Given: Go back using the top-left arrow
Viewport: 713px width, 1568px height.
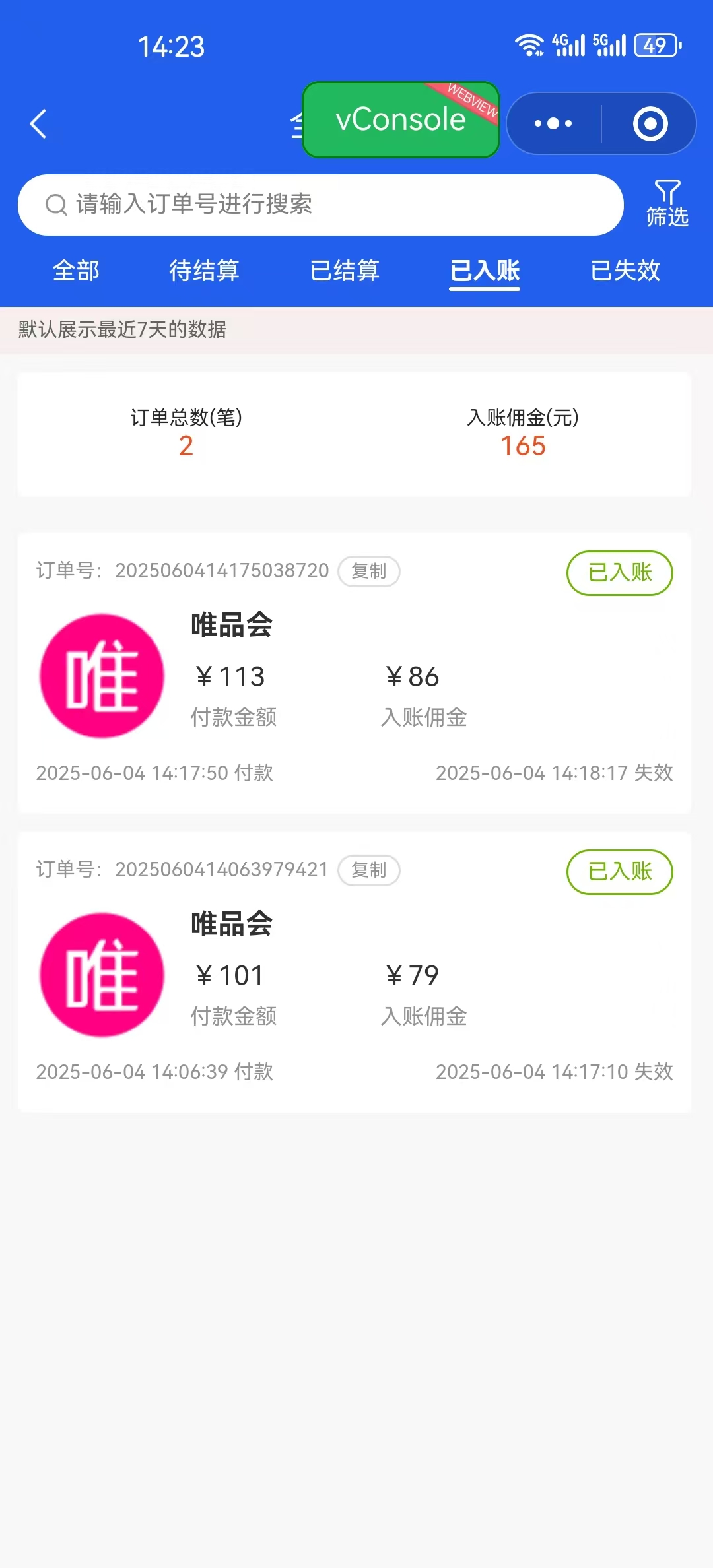Looking at the screenshot, I should pos(38,123).
